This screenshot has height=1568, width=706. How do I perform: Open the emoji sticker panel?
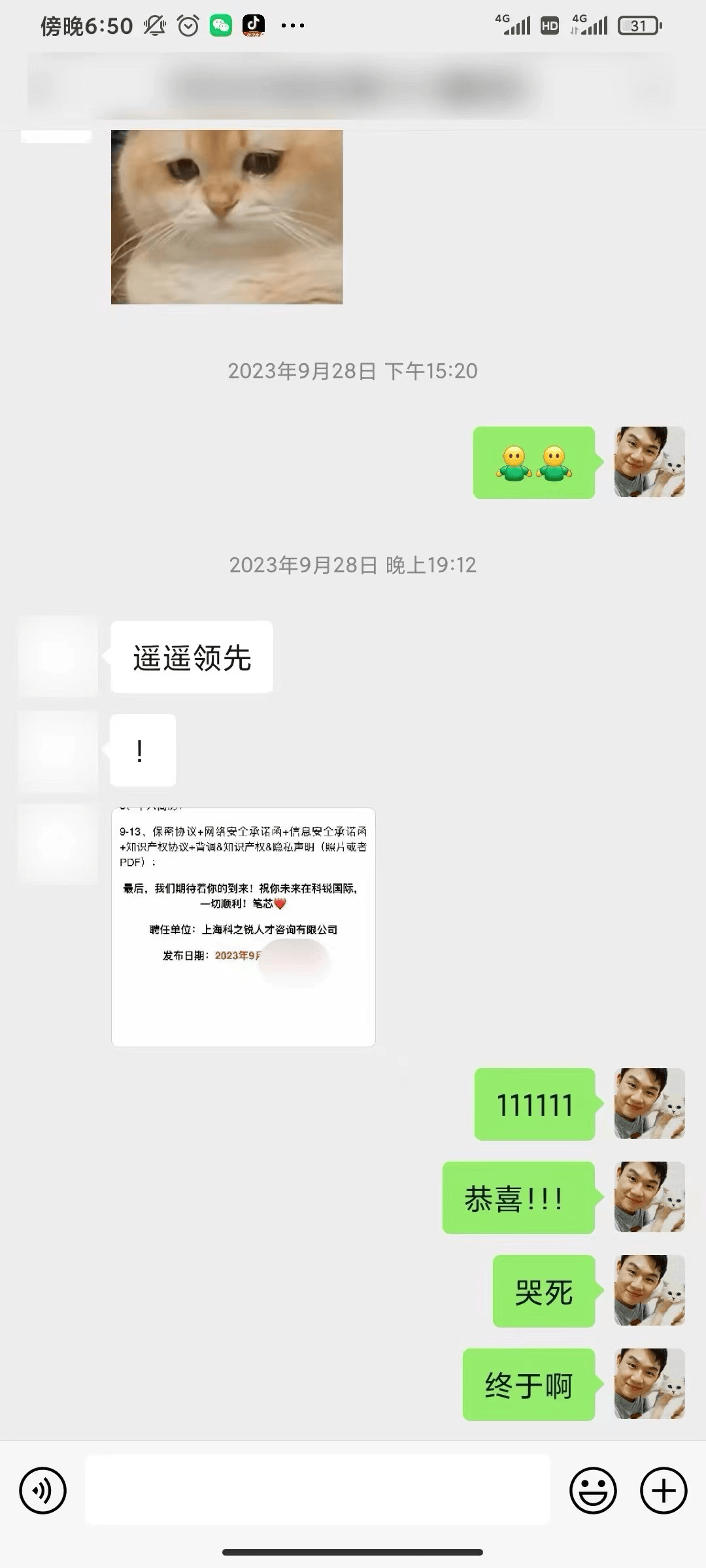coord(593,1490)
